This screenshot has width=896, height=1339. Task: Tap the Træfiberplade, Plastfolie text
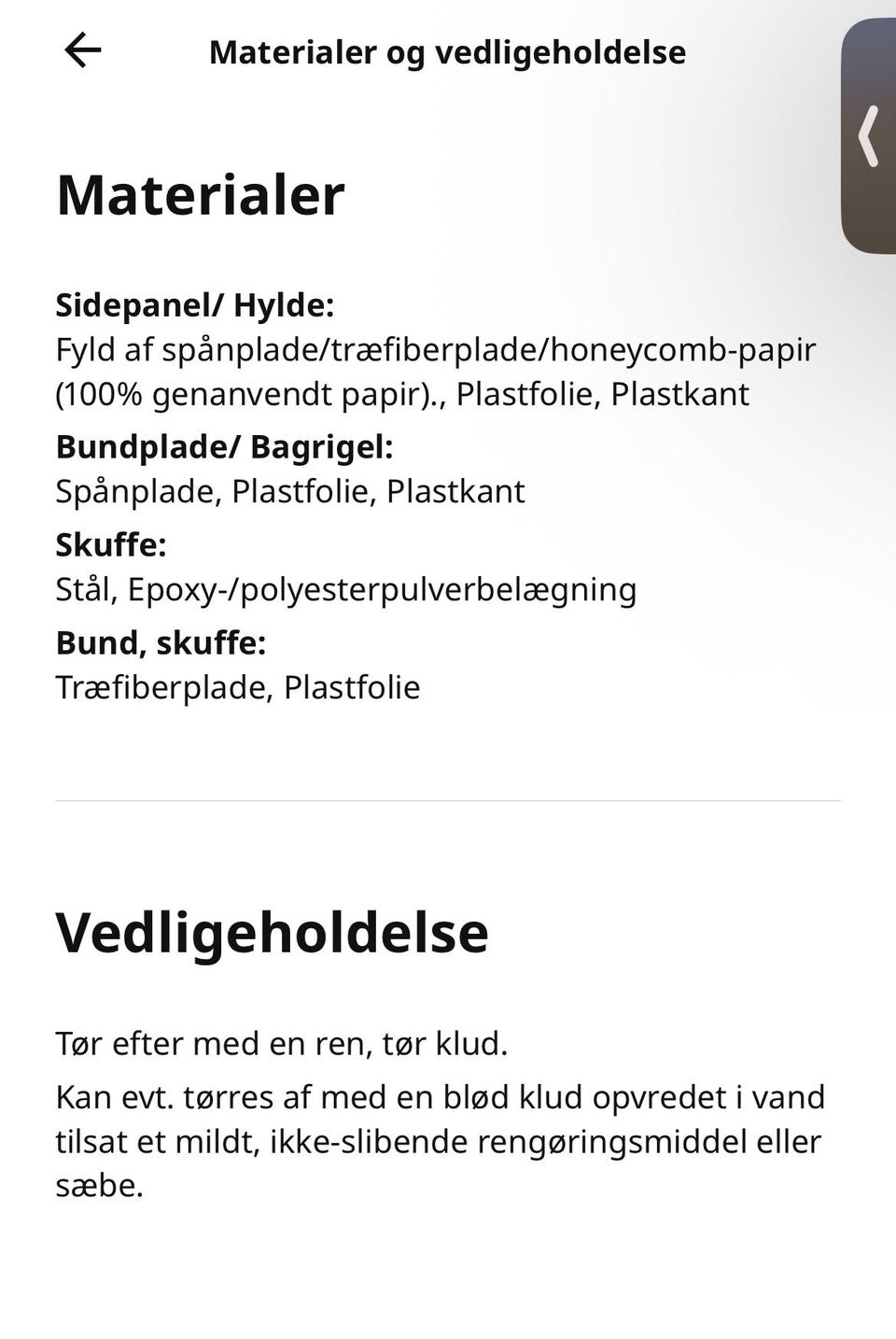coord(238,687)
